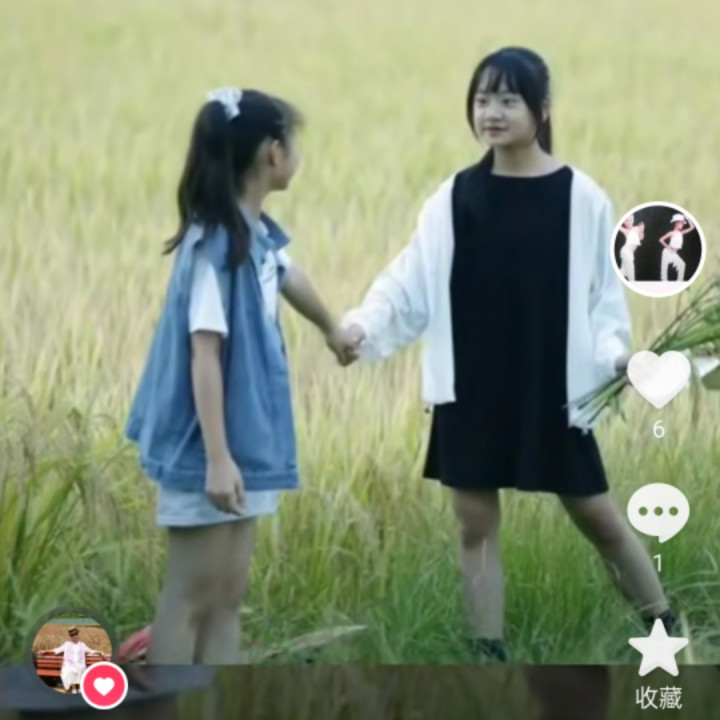Save the video with the 收藏 star
Screen dimensions: 720x720
click(658, 648)
